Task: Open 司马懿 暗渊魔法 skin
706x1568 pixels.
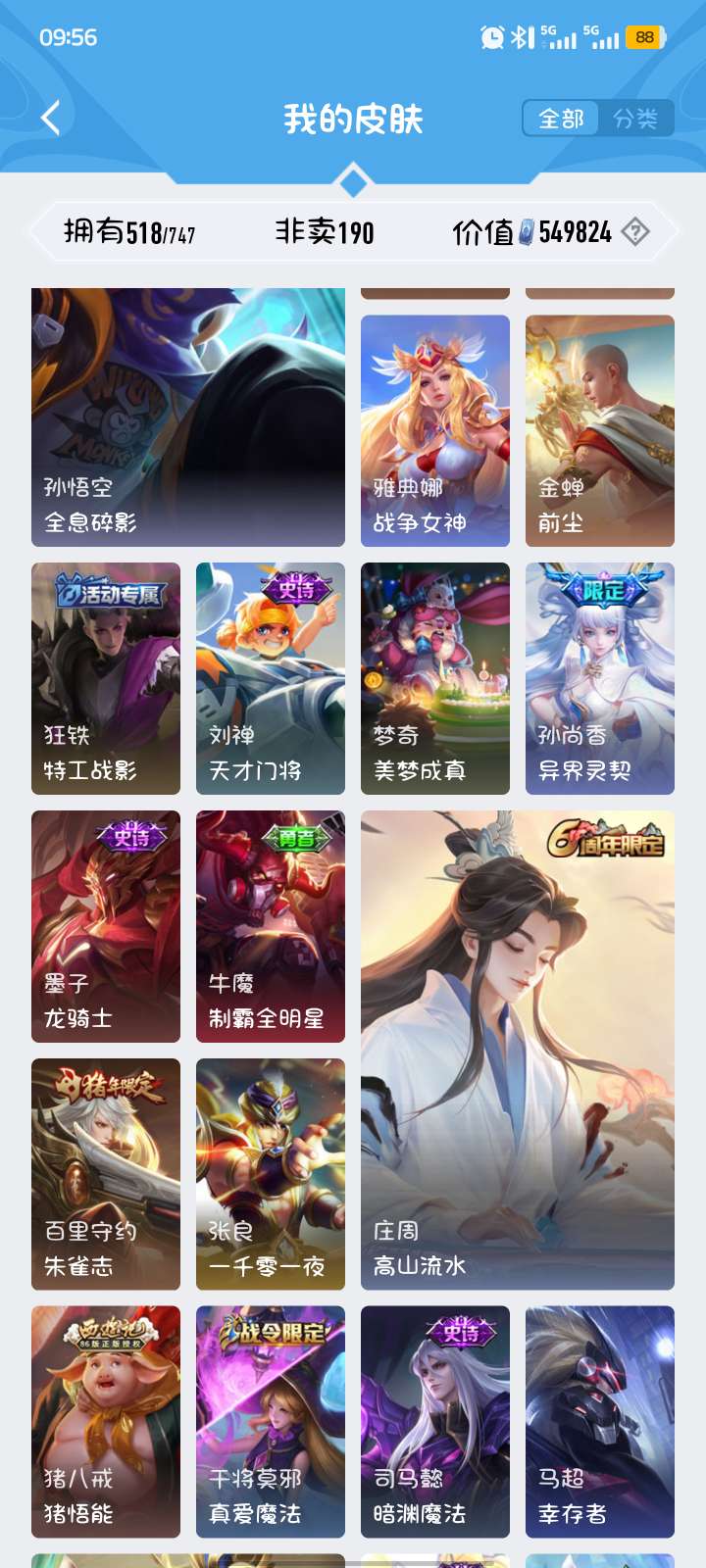Action: 435,1421
